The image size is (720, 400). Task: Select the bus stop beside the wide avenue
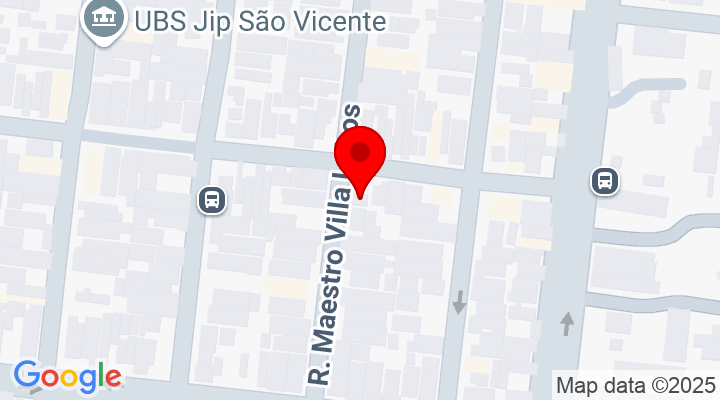coord(605,181)
